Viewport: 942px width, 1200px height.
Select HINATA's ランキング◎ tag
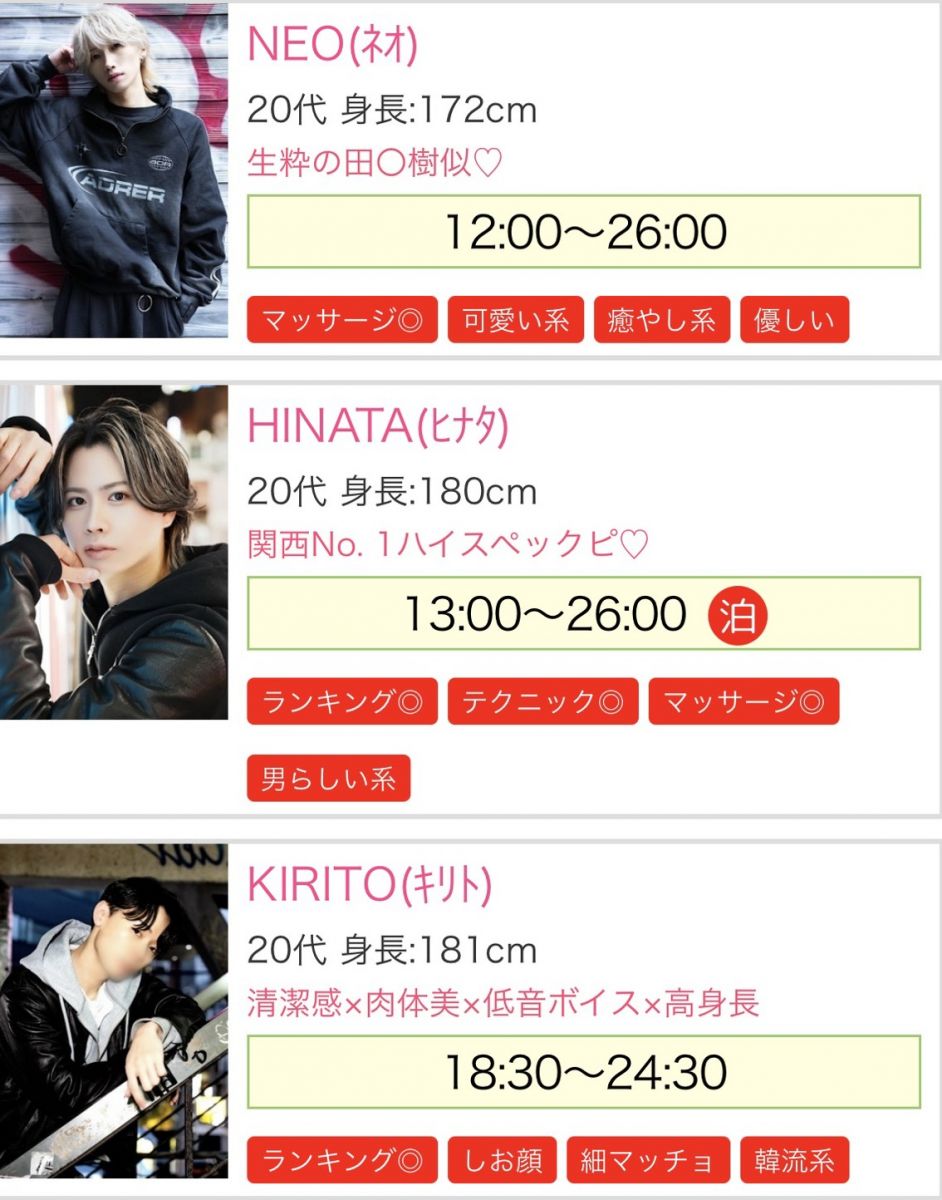(342, 701)
